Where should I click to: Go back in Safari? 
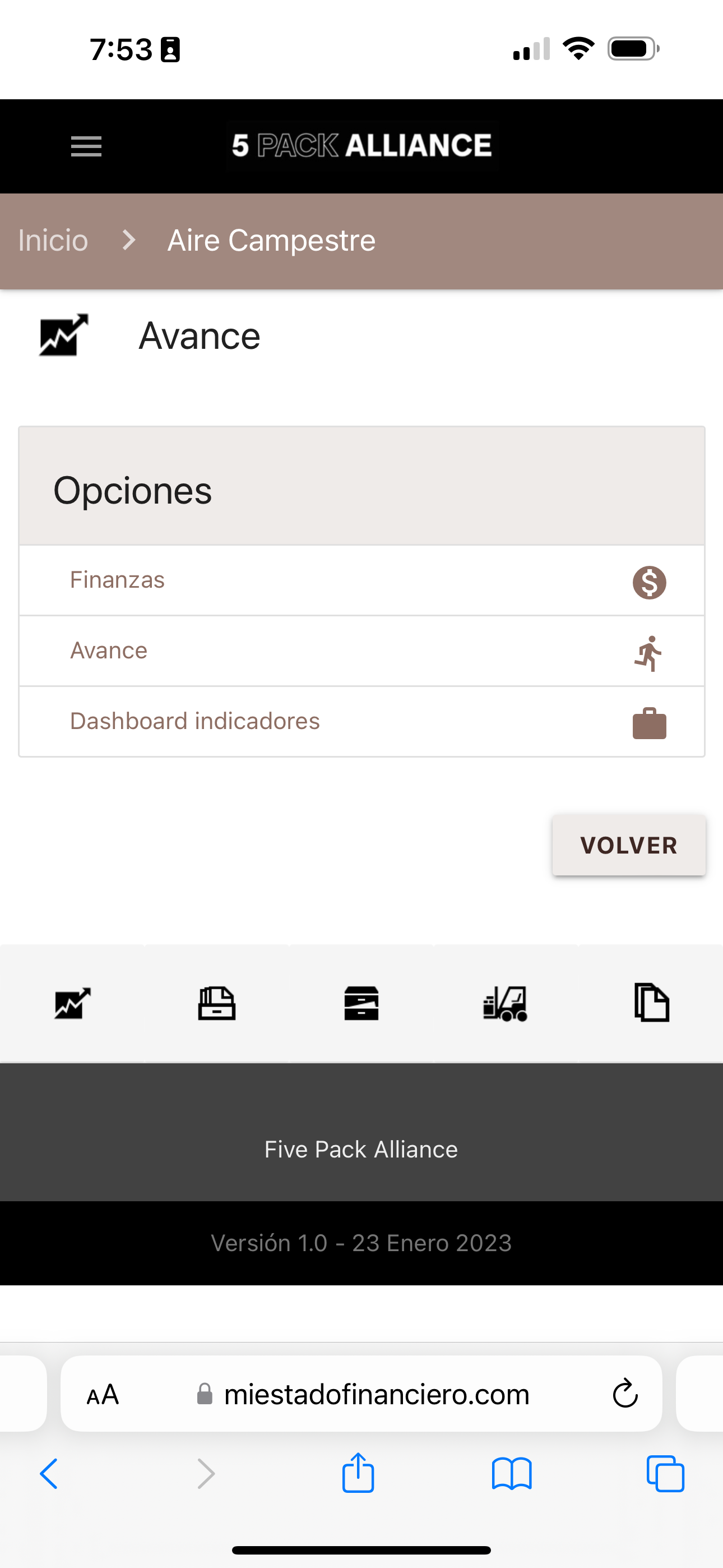pos(49,1474)
